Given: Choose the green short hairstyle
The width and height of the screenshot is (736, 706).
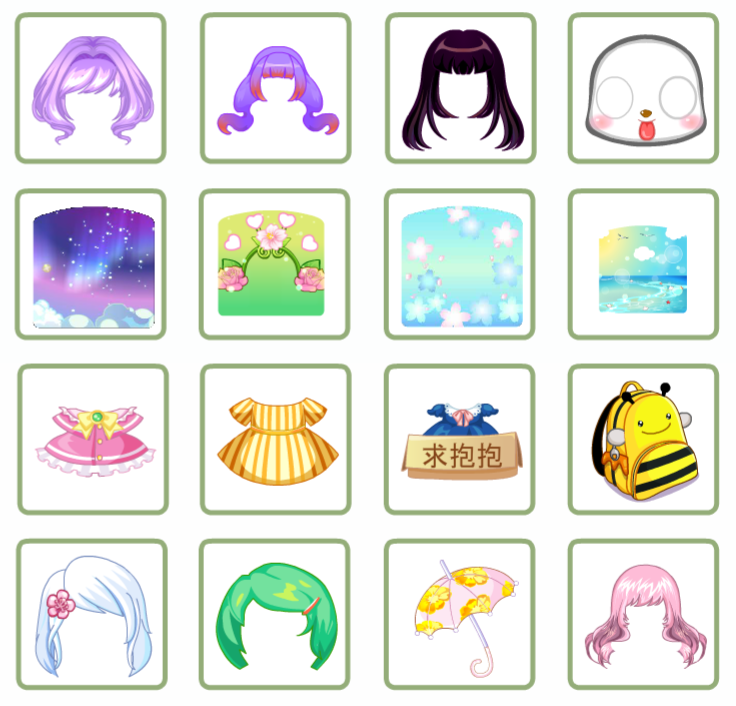Looking at the screenshot, I should coord(275,614).
